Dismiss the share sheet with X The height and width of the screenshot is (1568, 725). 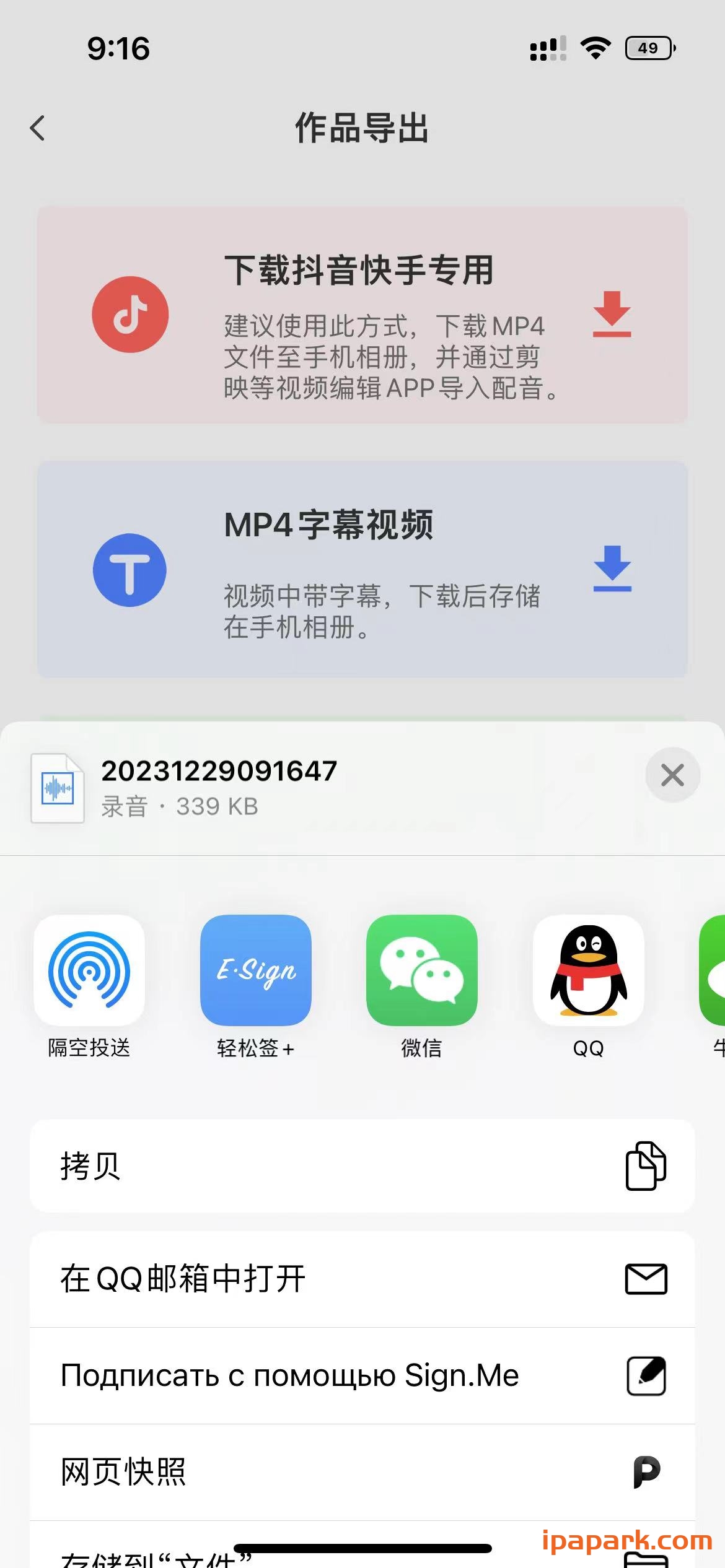click(673, 775)
